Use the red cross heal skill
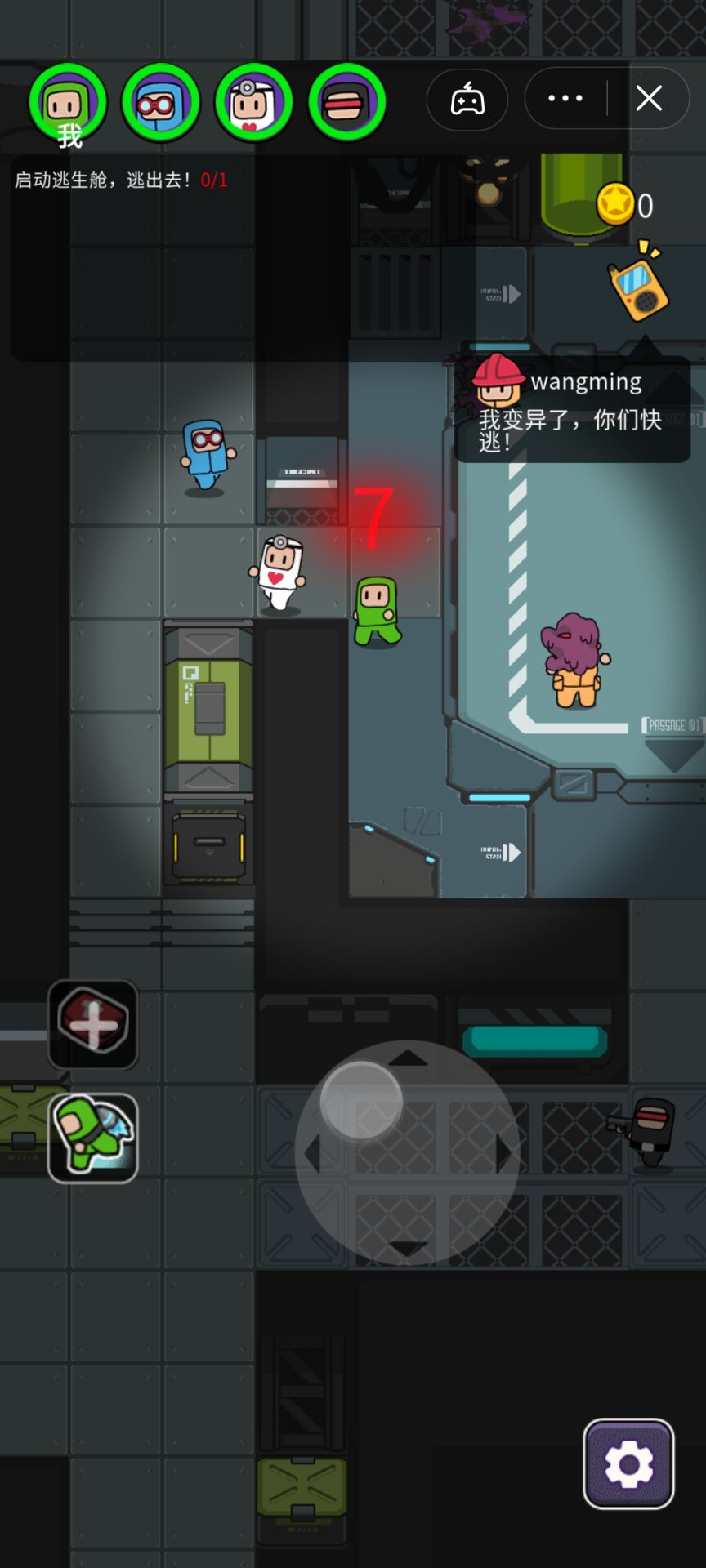706x1568 pixels. [92, 1024]
